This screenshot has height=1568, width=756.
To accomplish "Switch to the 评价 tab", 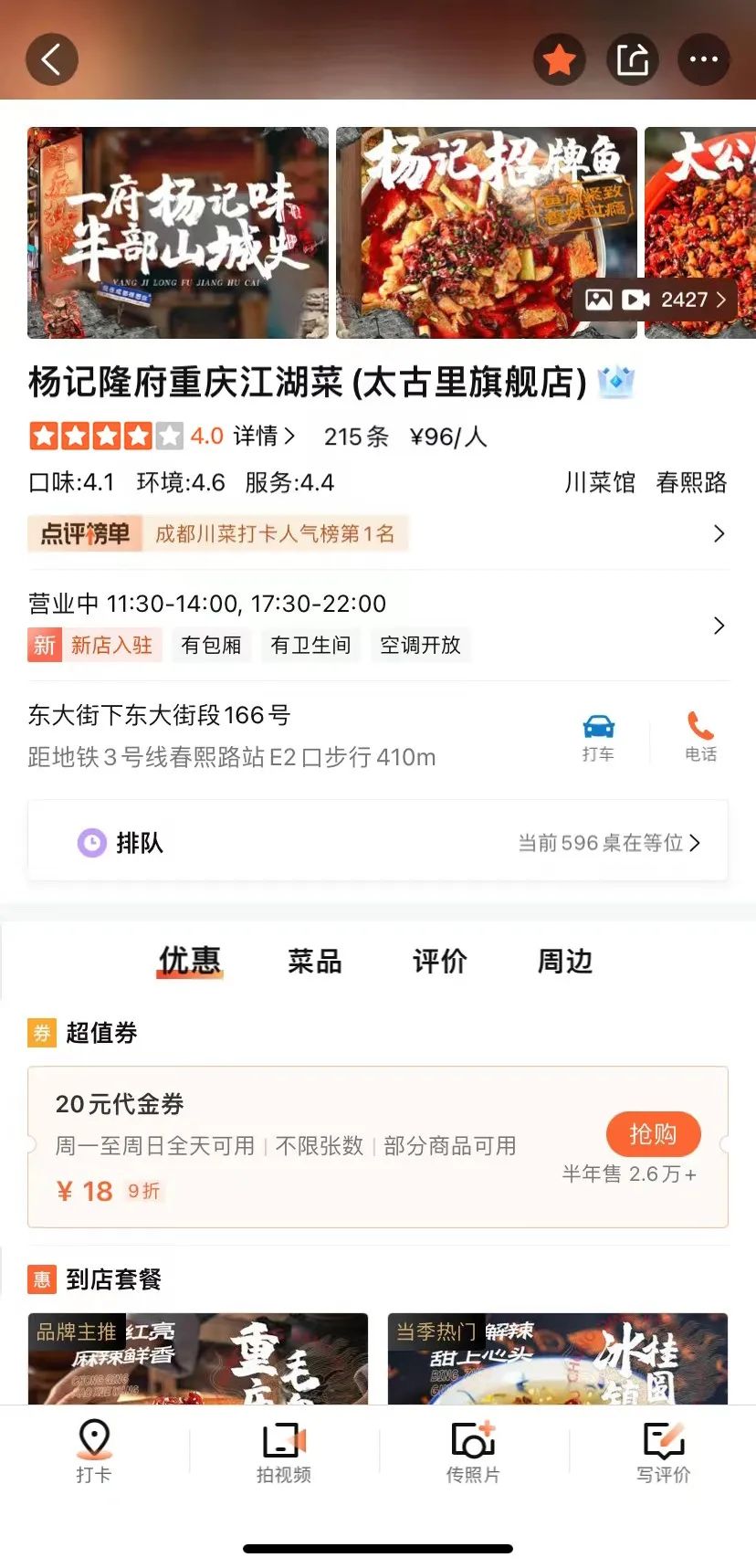I will pos(439,961).
